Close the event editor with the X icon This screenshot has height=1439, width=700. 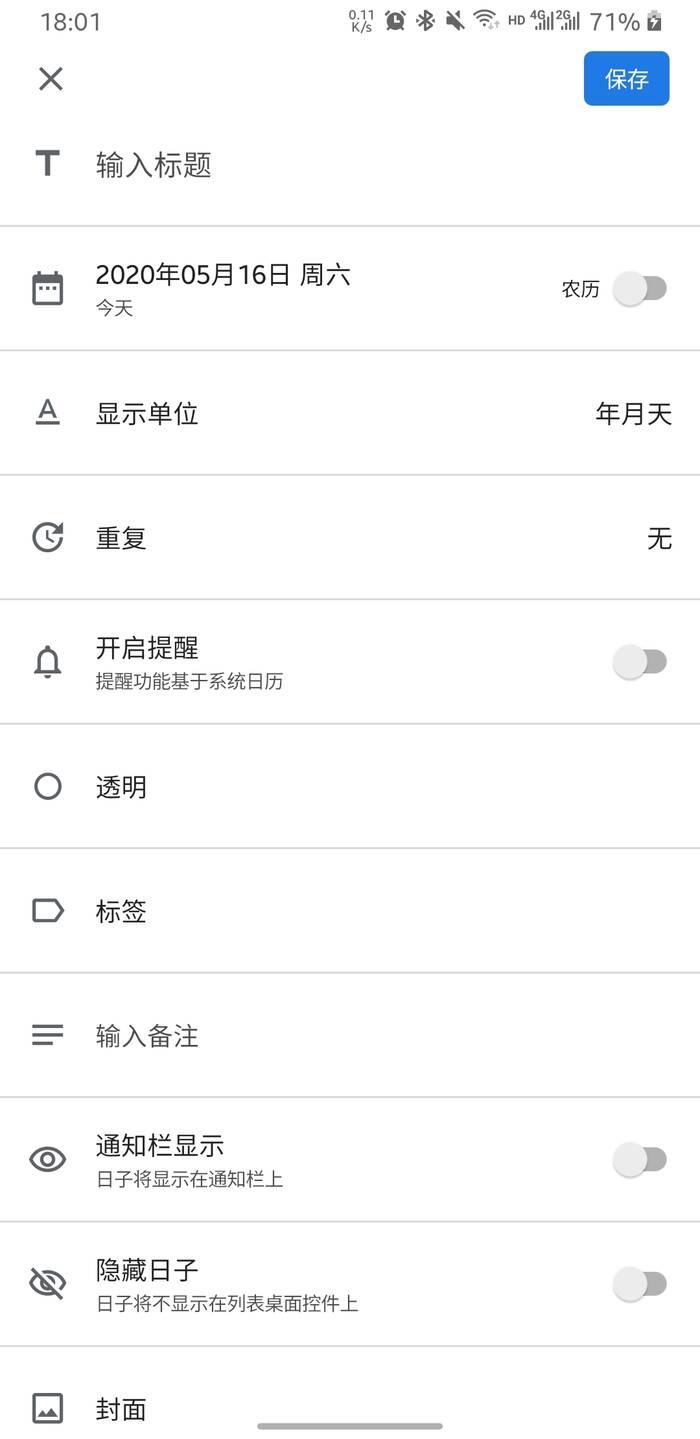click(x=51, y=79)
